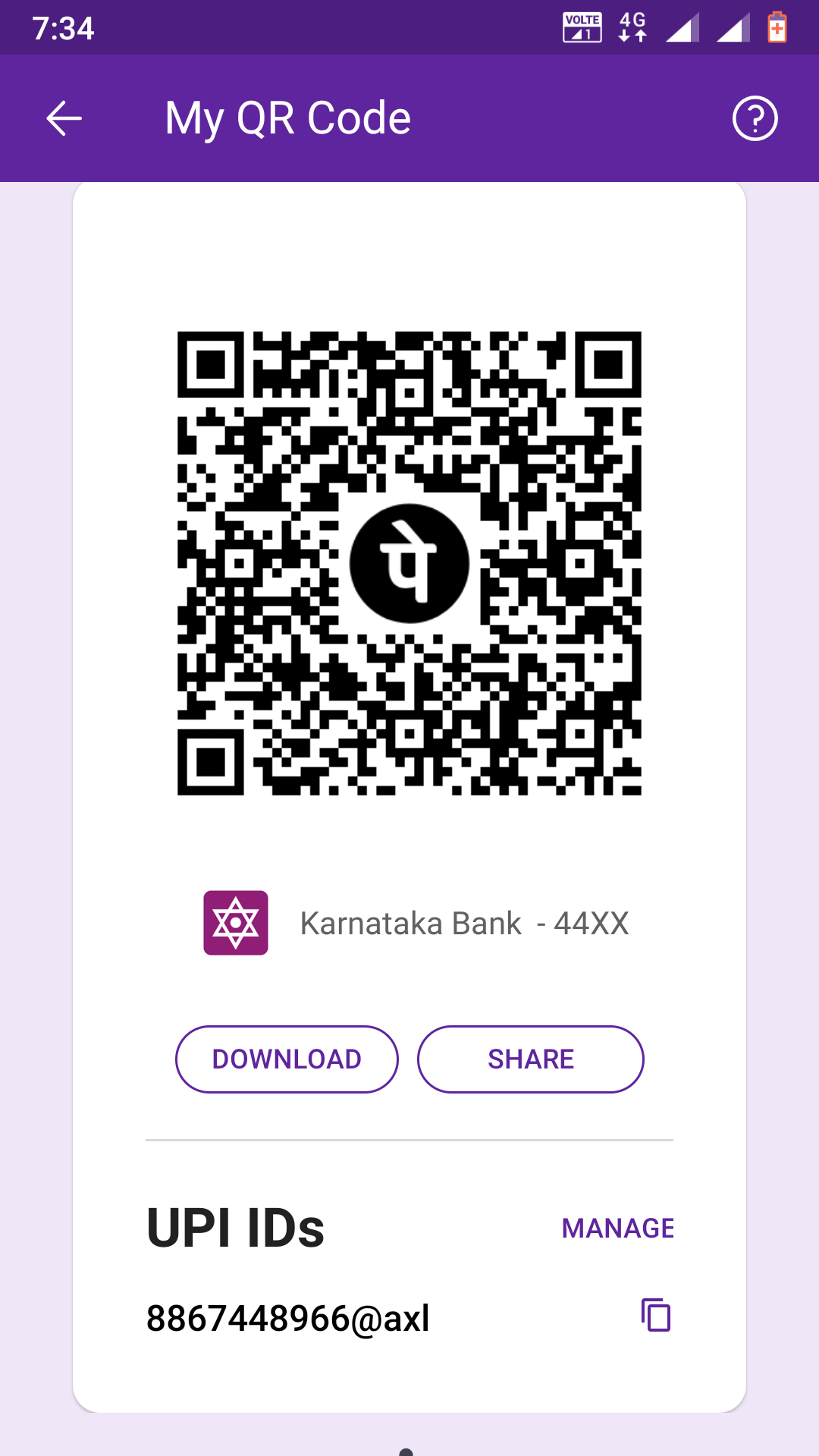Download the QR code

pyautogui.click(x=287, y=1059)
